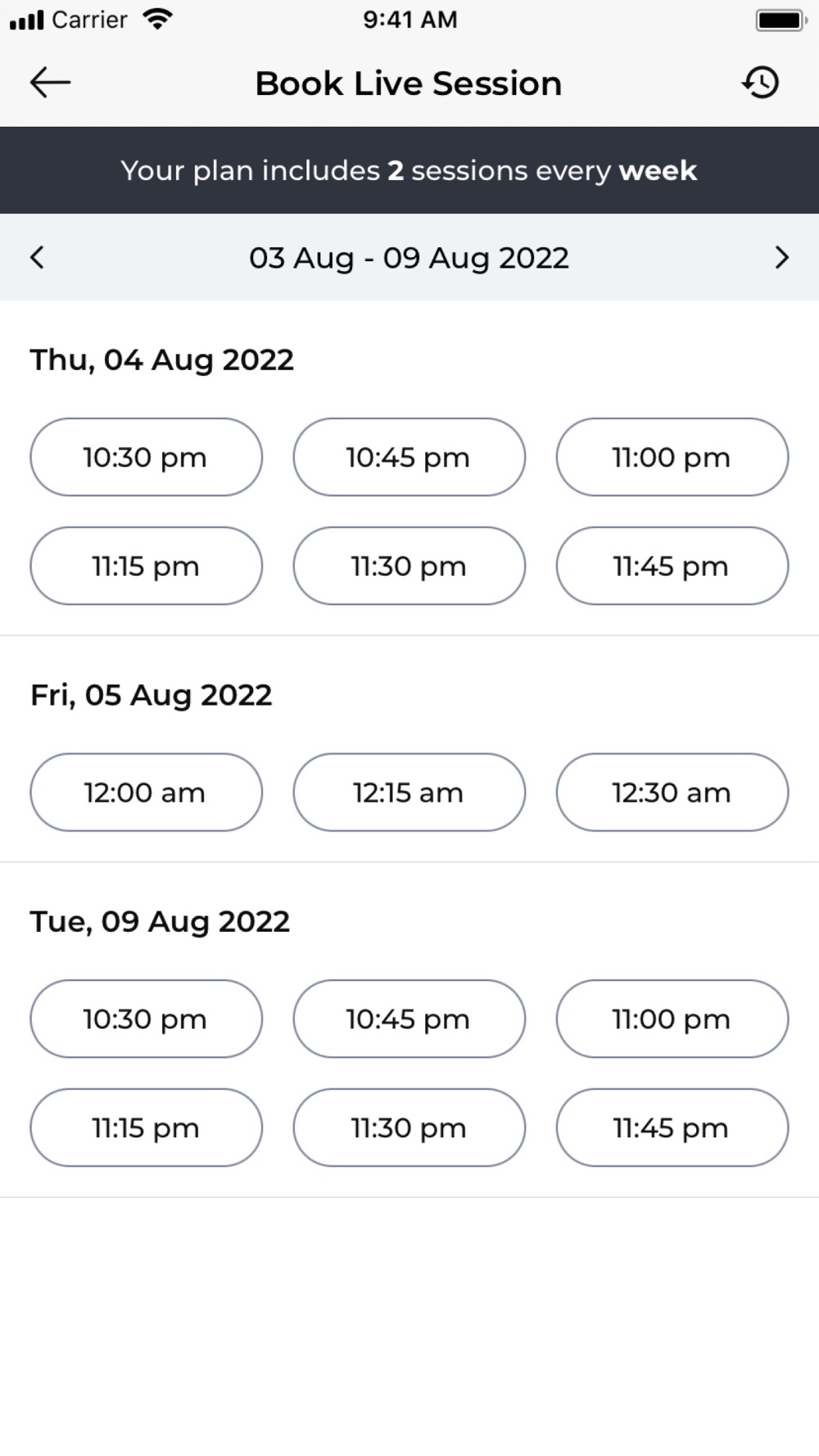
Task: Book 11:00 pm on Thu, 04 Aug
Action: pyautogui.click(x=672, y=457)
